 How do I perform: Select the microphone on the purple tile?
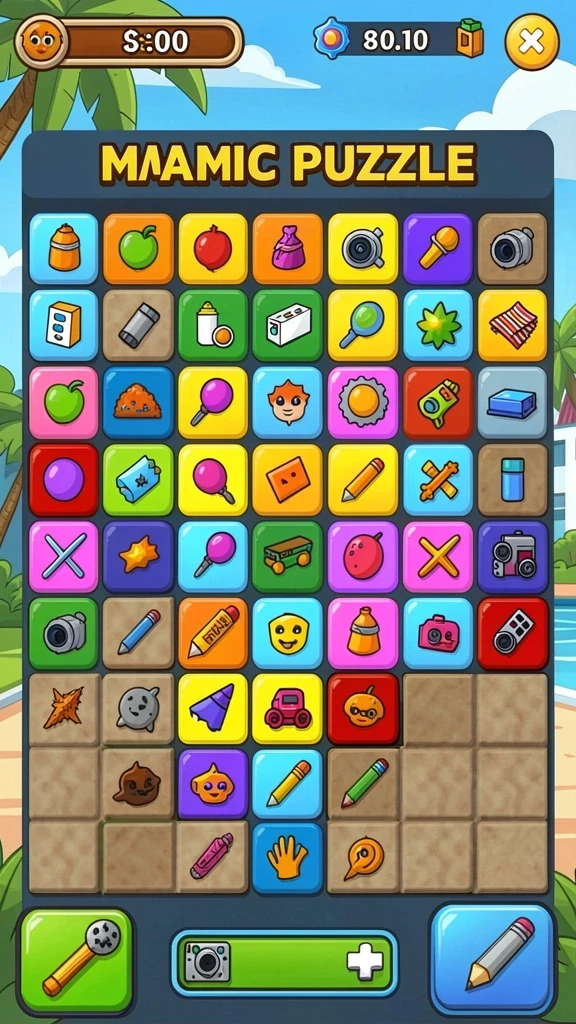pos(438,248)
